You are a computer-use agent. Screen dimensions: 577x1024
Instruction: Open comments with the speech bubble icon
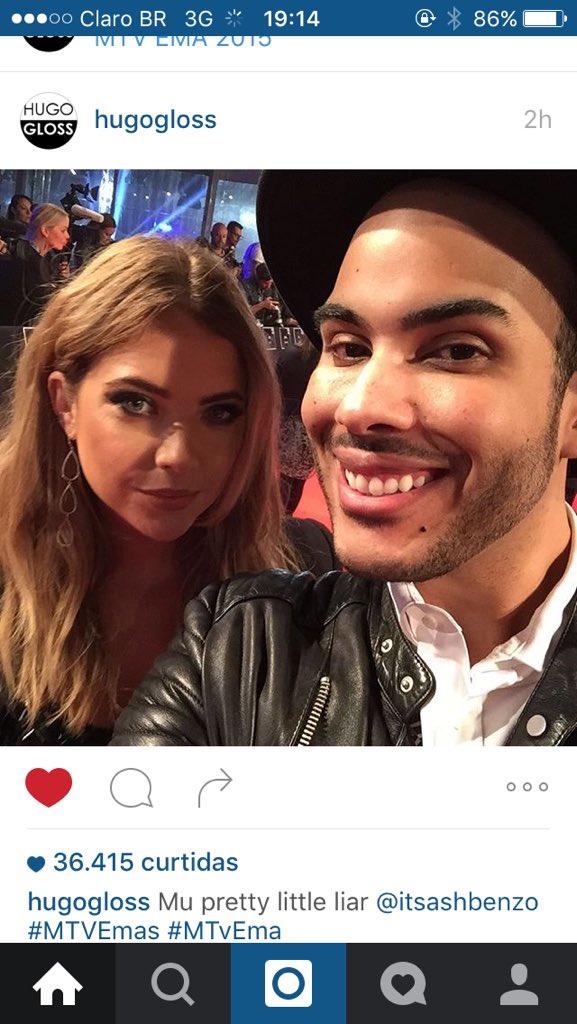click(131, 788)
